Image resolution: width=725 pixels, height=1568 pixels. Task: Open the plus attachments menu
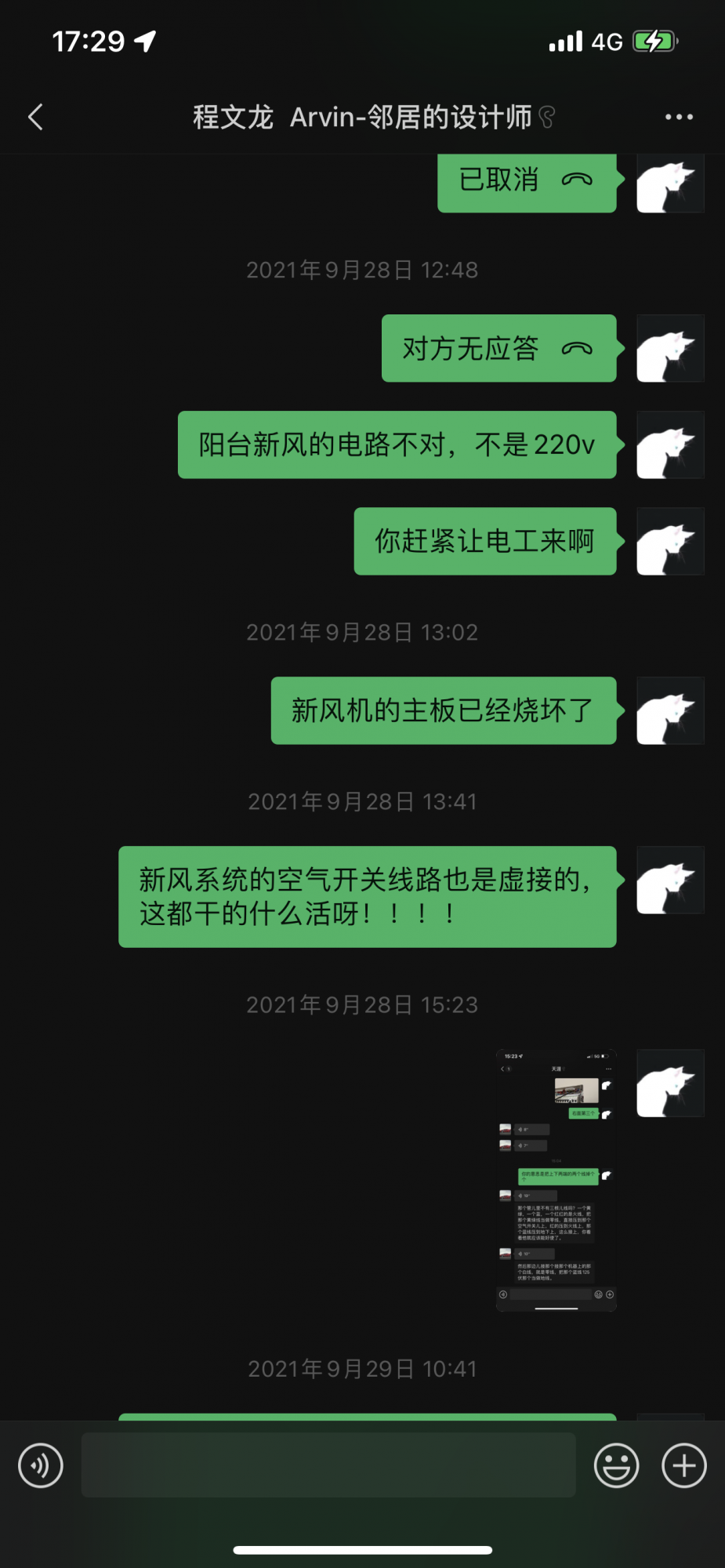[684, 1465]
